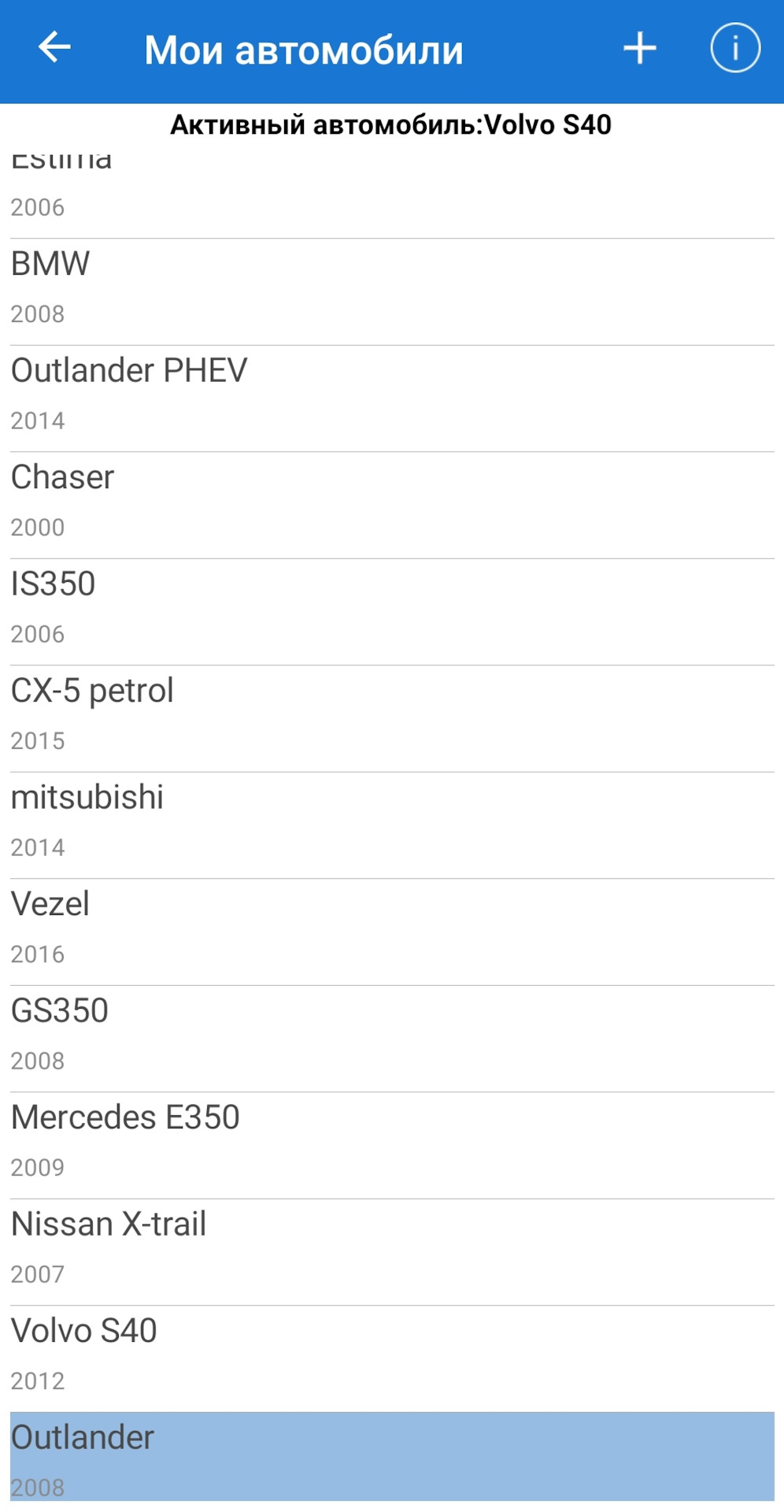This screenshot has height=1512, width=784.
Task: Select the BMW 2008 entry
Action: [x=315, y=287]
